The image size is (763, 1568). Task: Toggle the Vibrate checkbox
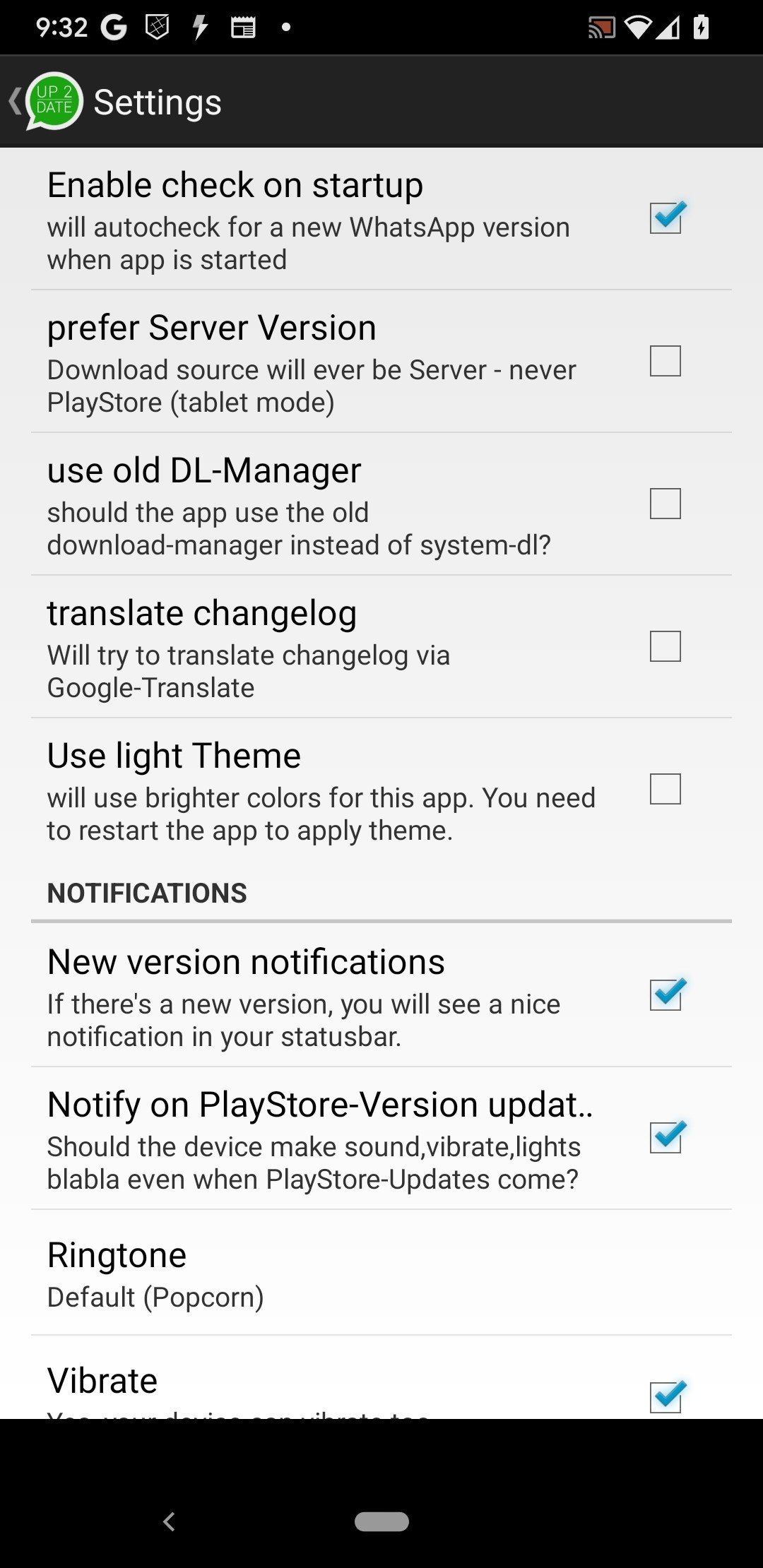tap(666, 1397)
